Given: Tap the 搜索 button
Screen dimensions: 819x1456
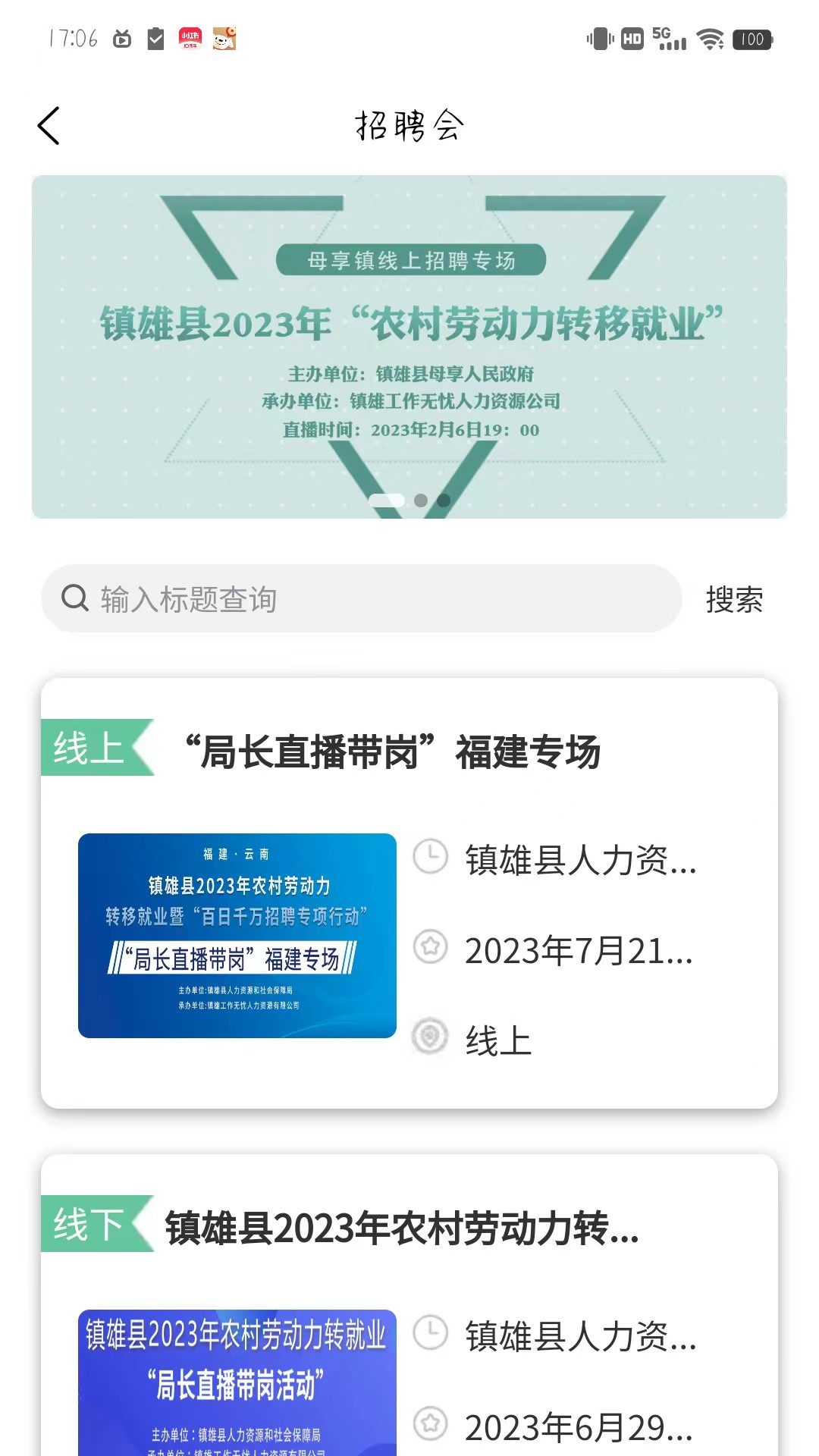Looking at the screenshot, I should pyautogui.click(x=734, y=599).
